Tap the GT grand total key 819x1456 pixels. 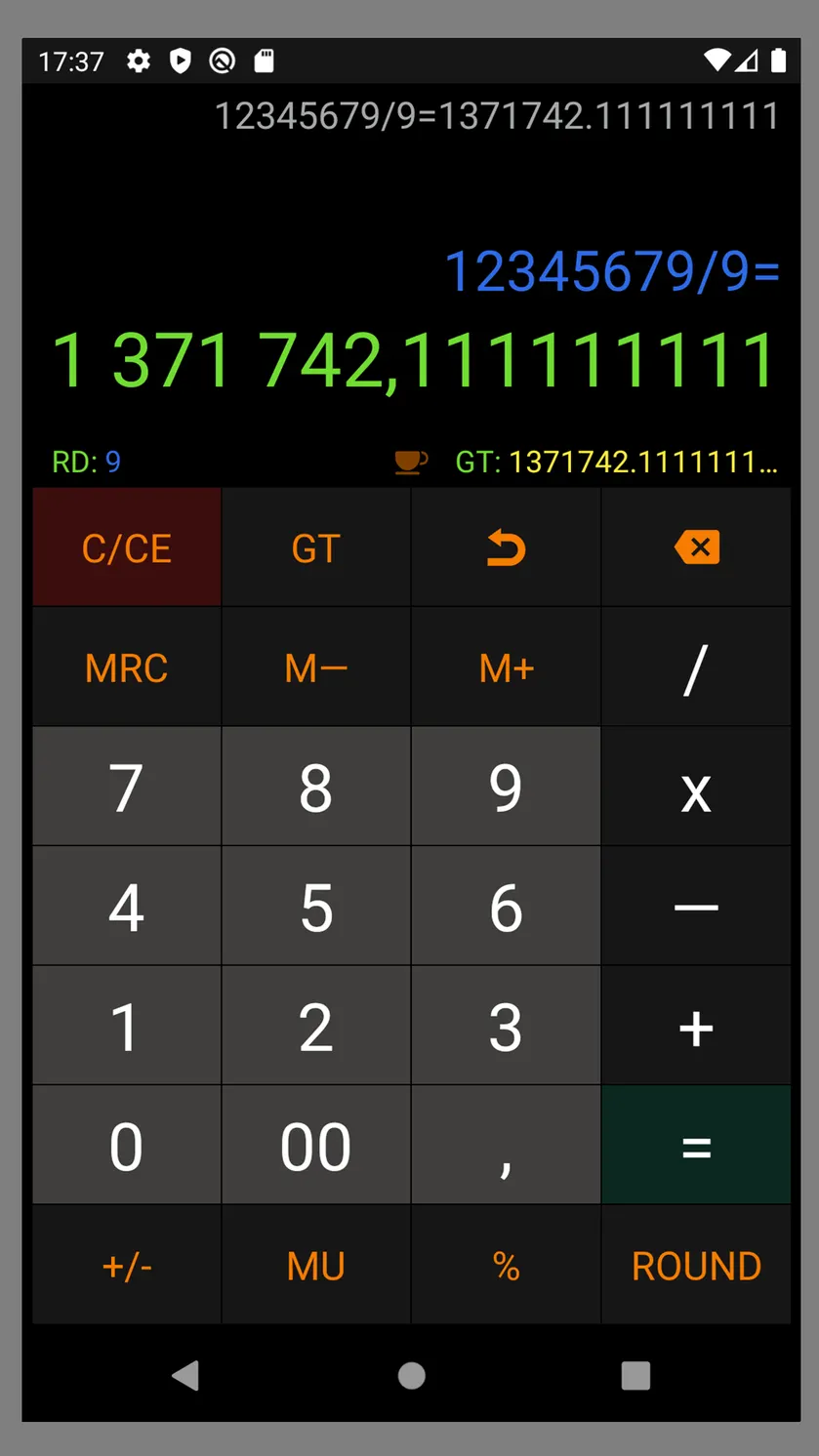click(316, 548)
